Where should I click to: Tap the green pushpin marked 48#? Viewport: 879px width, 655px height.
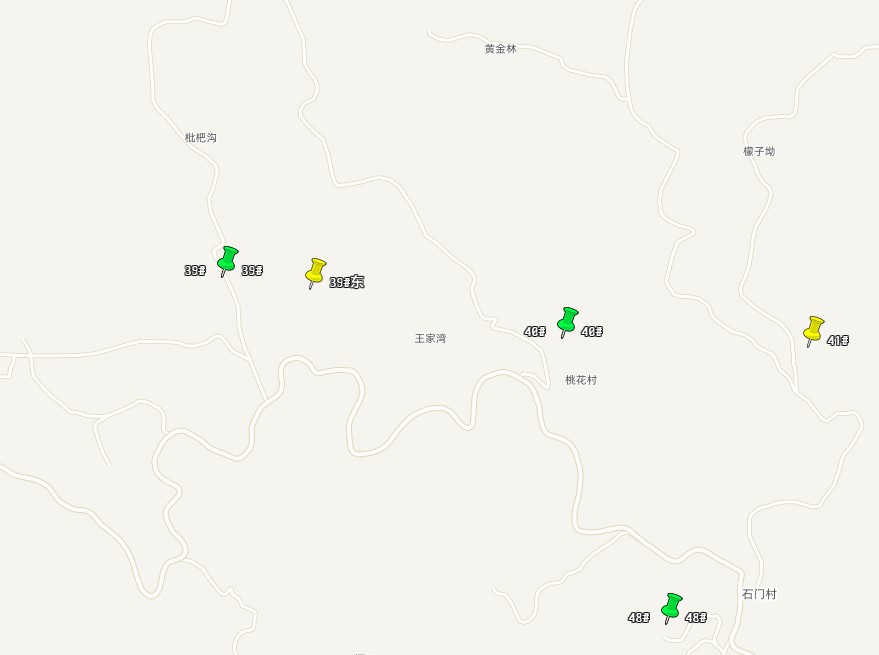(x=672, y=606)
